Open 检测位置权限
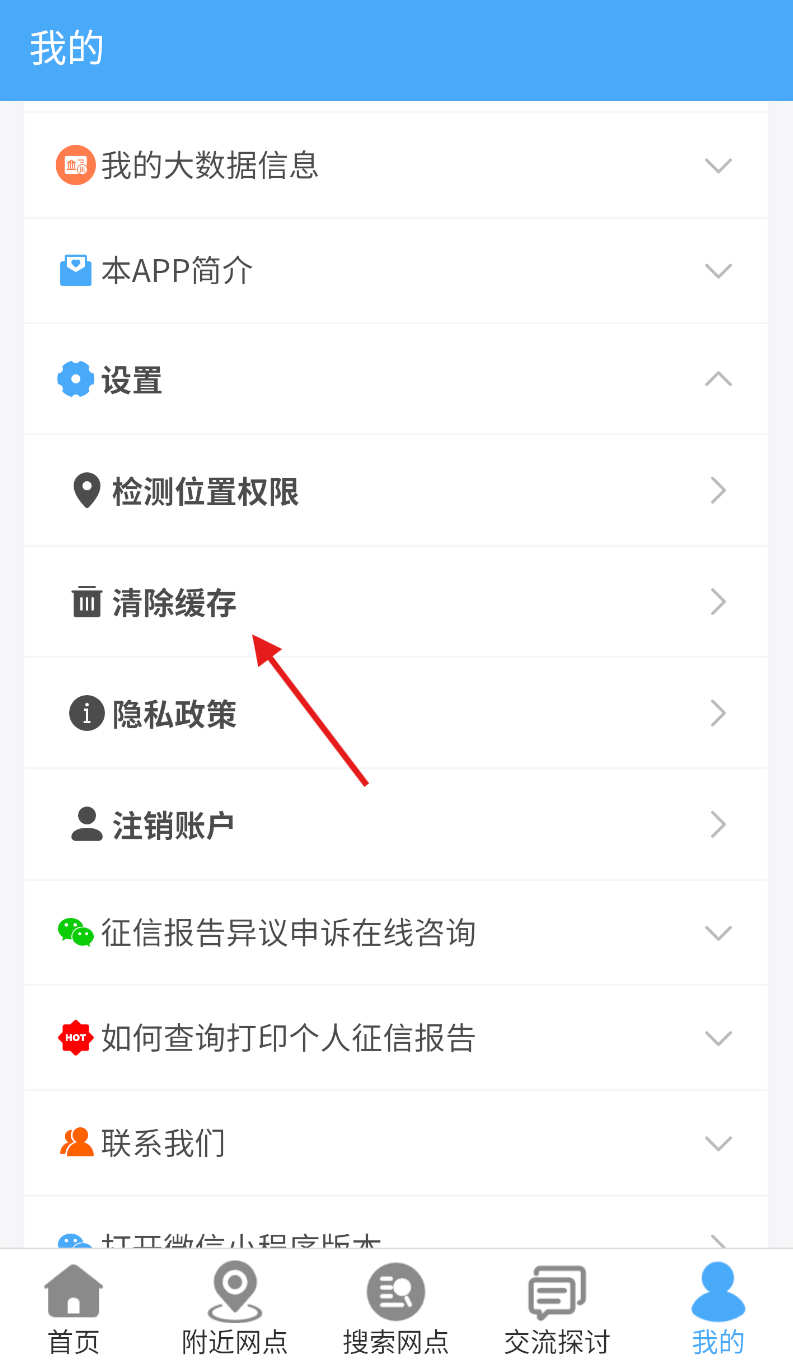793x1360 pixels. (x=396, y=491)
